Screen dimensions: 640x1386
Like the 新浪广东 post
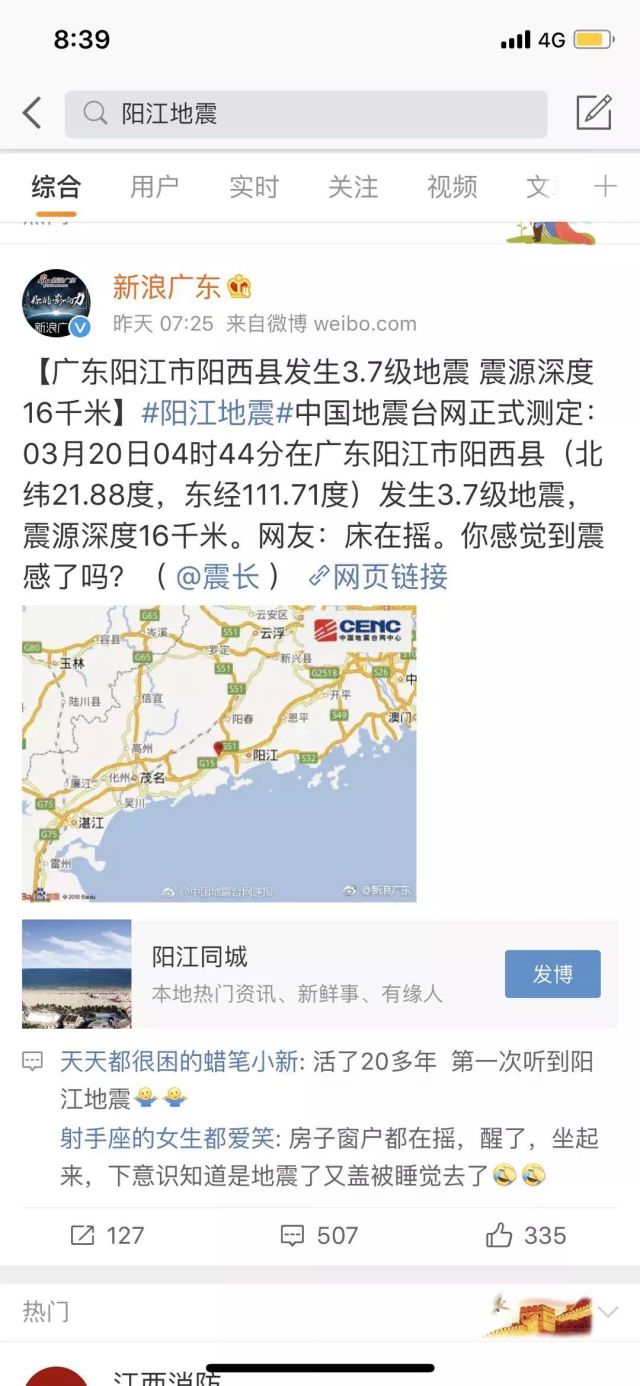pos(526,1235)
